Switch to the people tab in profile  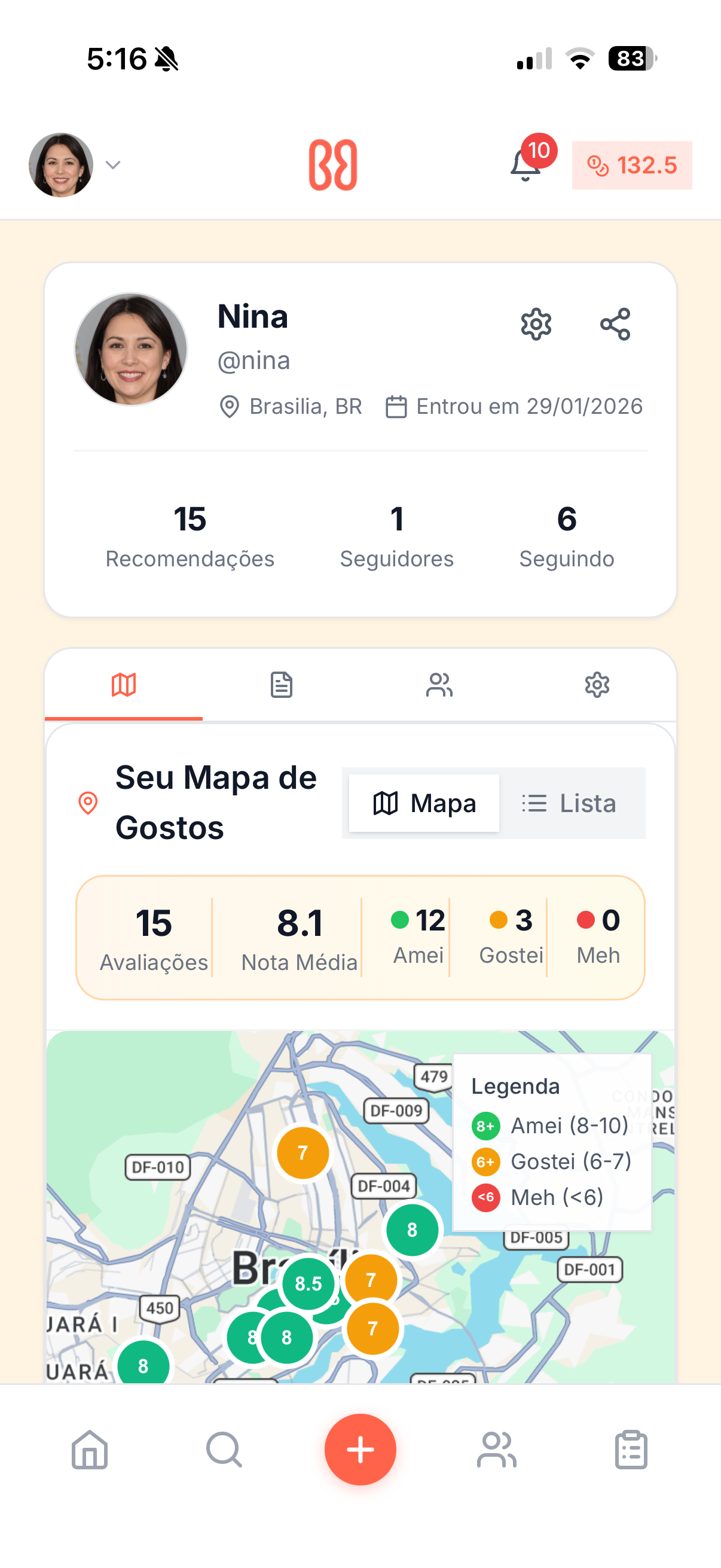point(439,685)
